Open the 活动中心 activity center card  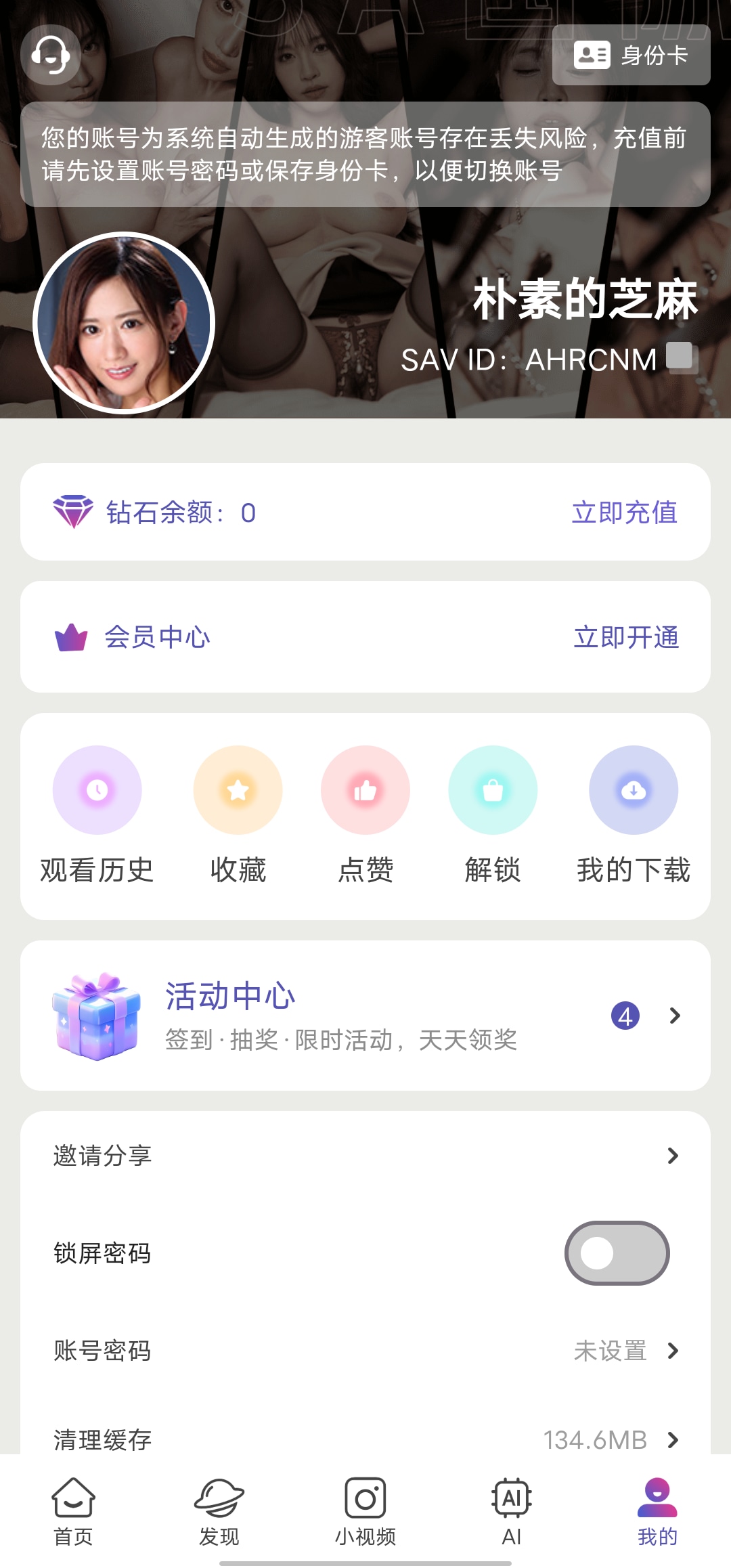click(x=365, y=1016)
